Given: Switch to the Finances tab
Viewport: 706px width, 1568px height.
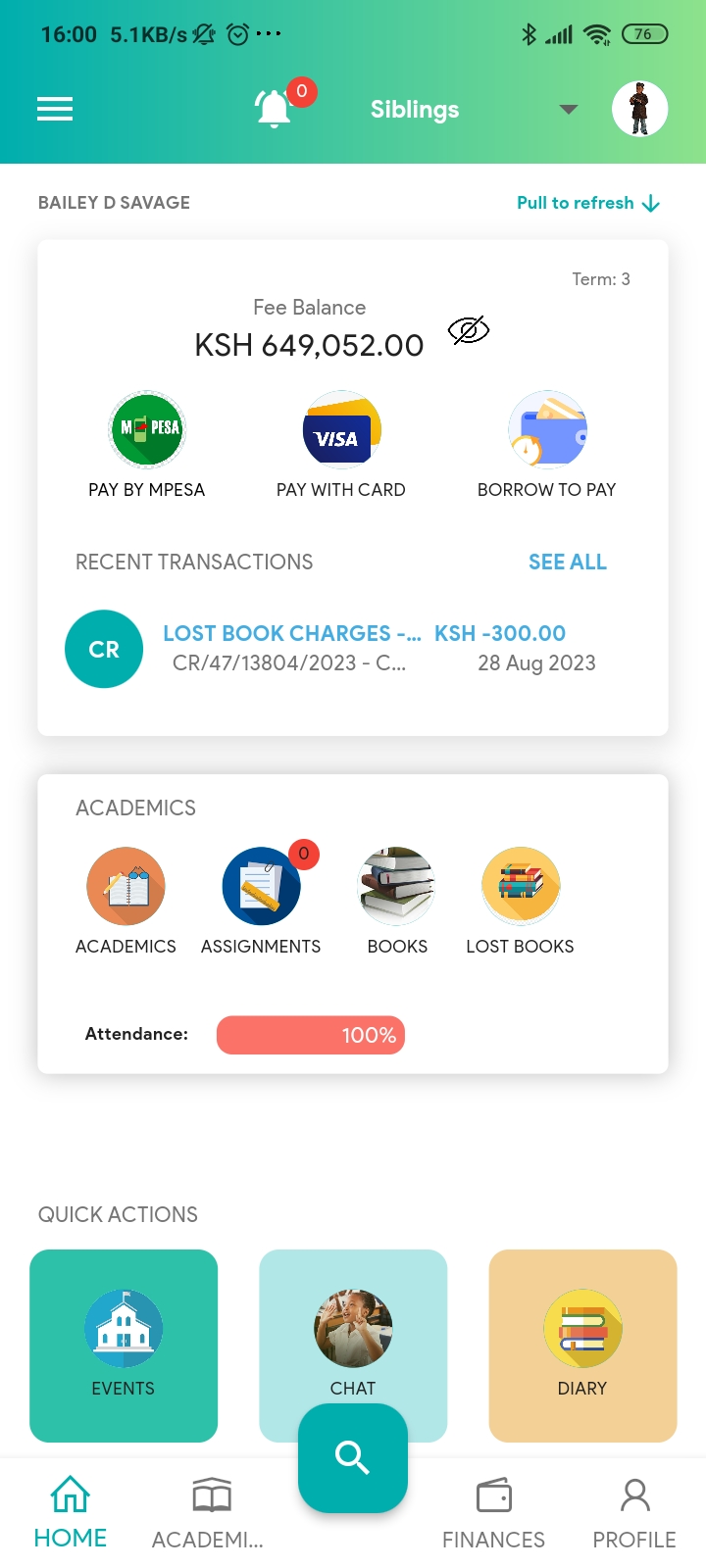Looking at the screenshot, I should (x=493, y=1514).
